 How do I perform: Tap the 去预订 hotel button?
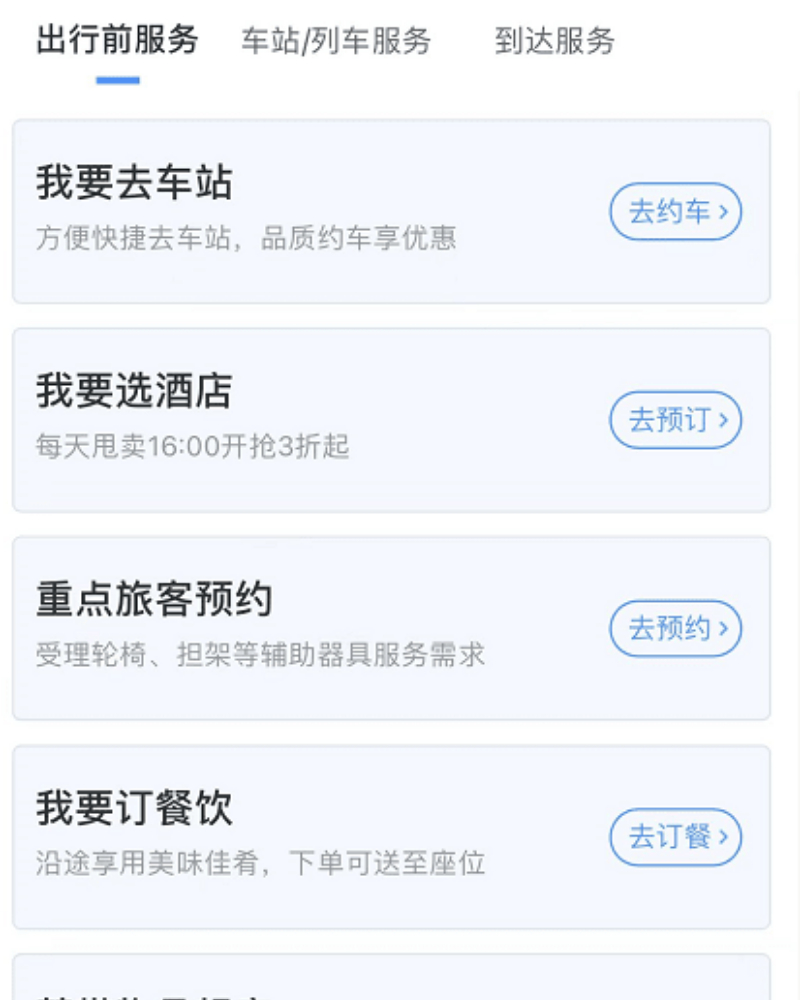675,420
